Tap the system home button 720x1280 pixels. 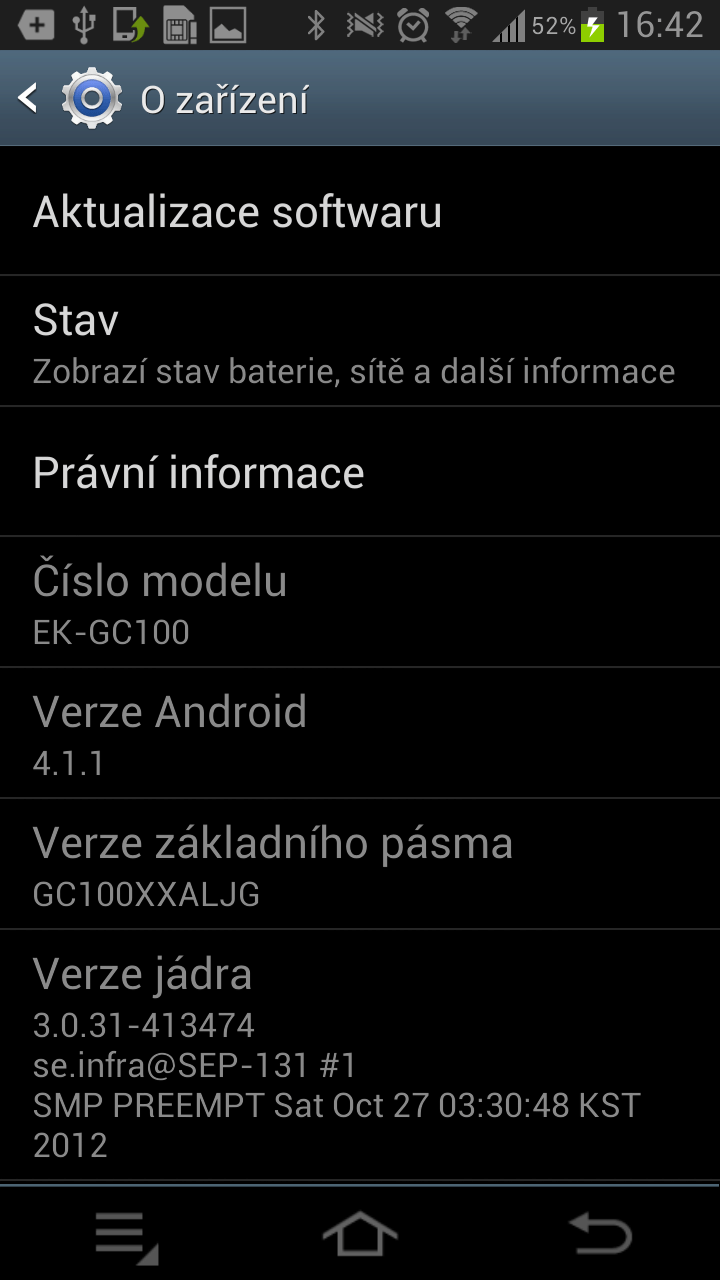(360, 1234)
